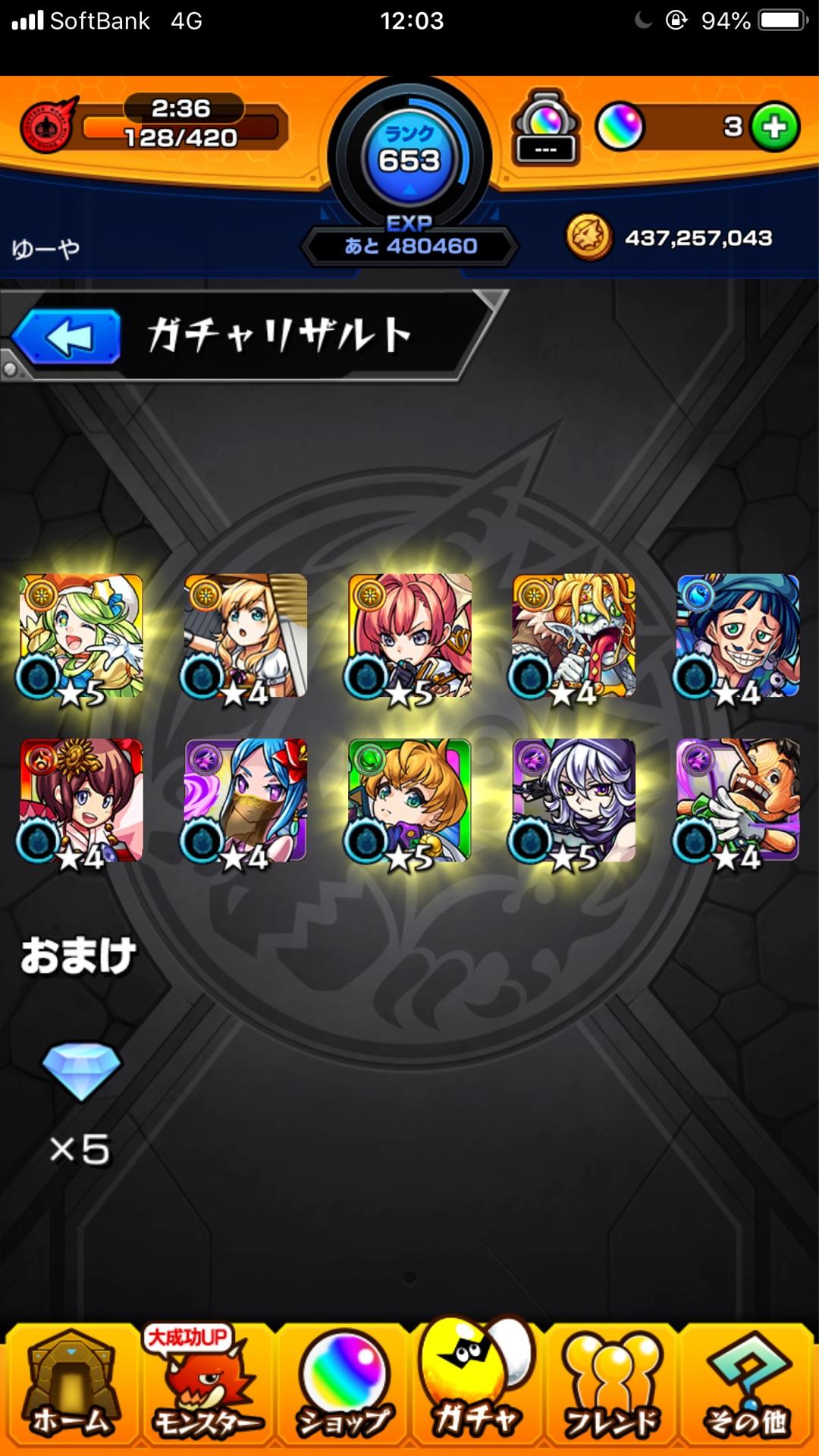
Task: Open the orange-haired zombie ★4 monster
Action: click(x=574, y=635)
